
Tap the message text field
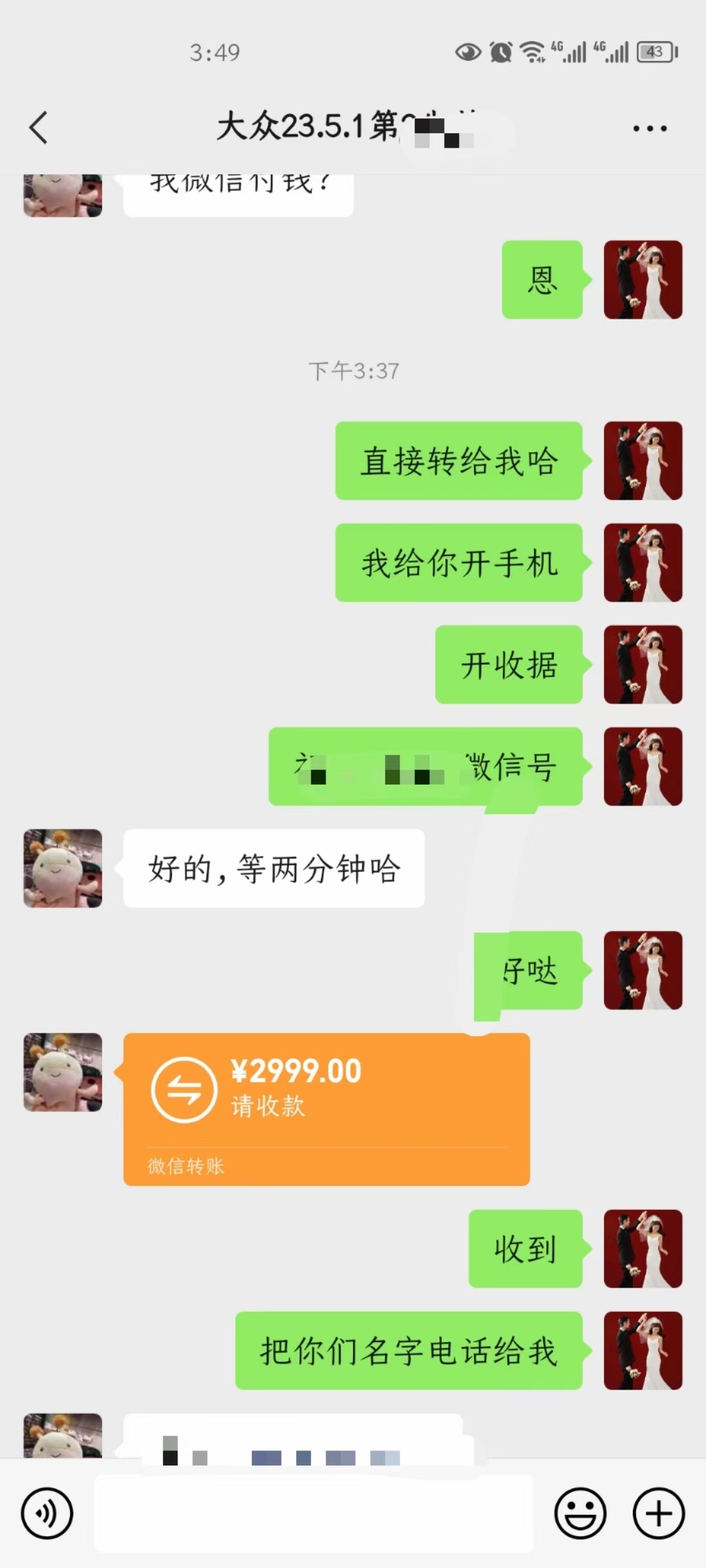pos(314,1513)
